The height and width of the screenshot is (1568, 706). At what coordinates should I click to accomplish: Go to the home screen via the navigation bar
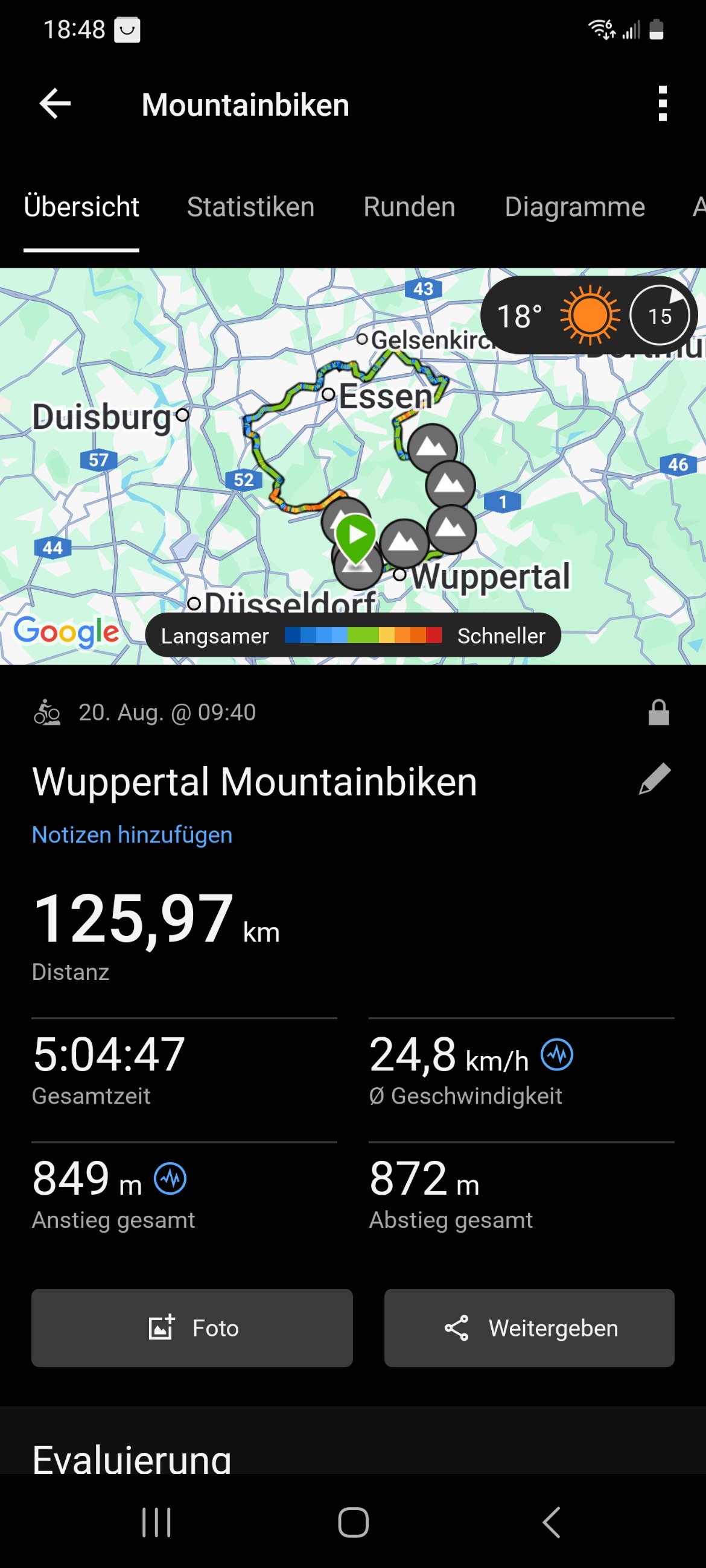click(354, 1522)
